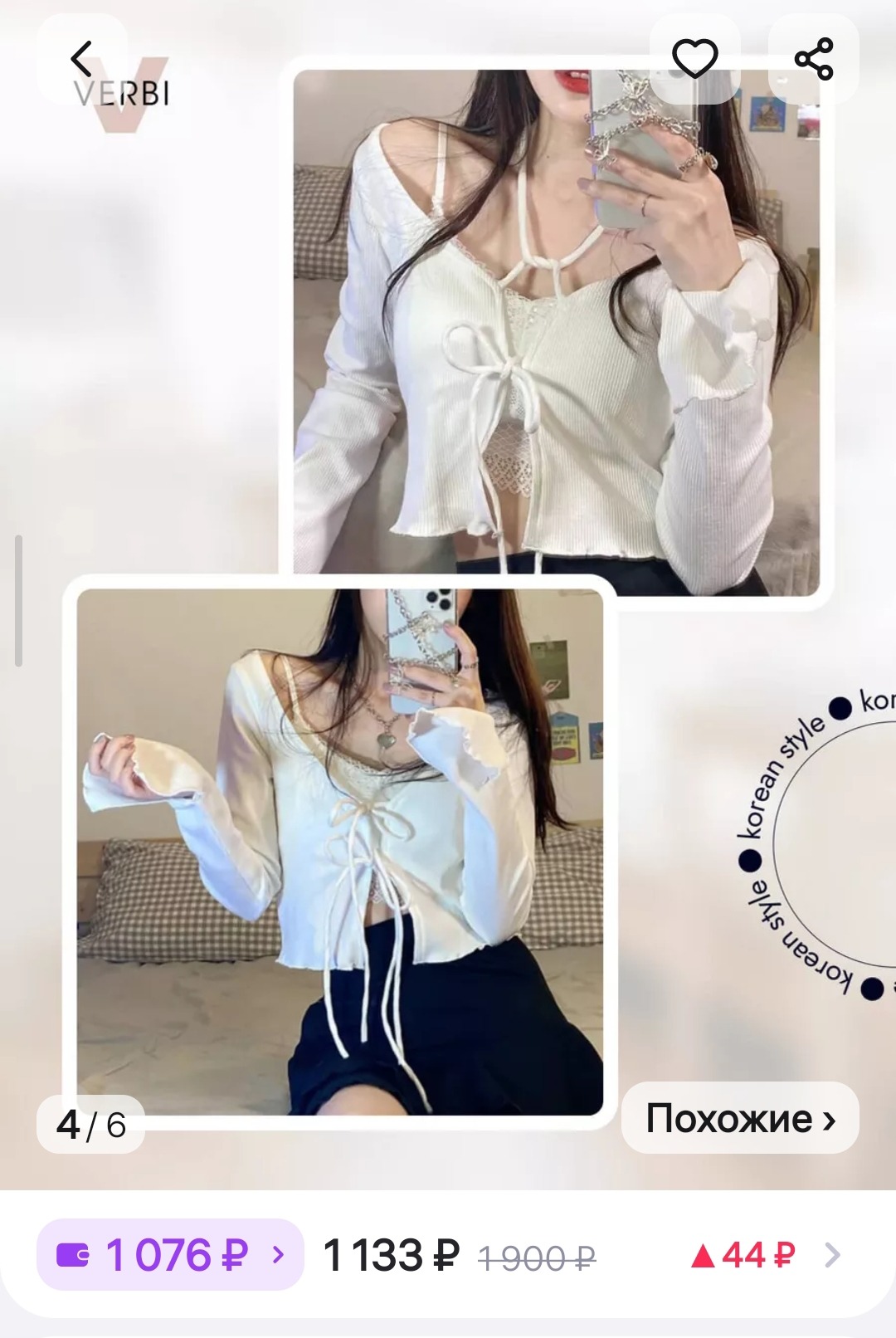View the 44 ₽ price change history
Image resolution: width=896 pixels, height=1338 pixels.
pyautogui.click(x=765, y=1255)
